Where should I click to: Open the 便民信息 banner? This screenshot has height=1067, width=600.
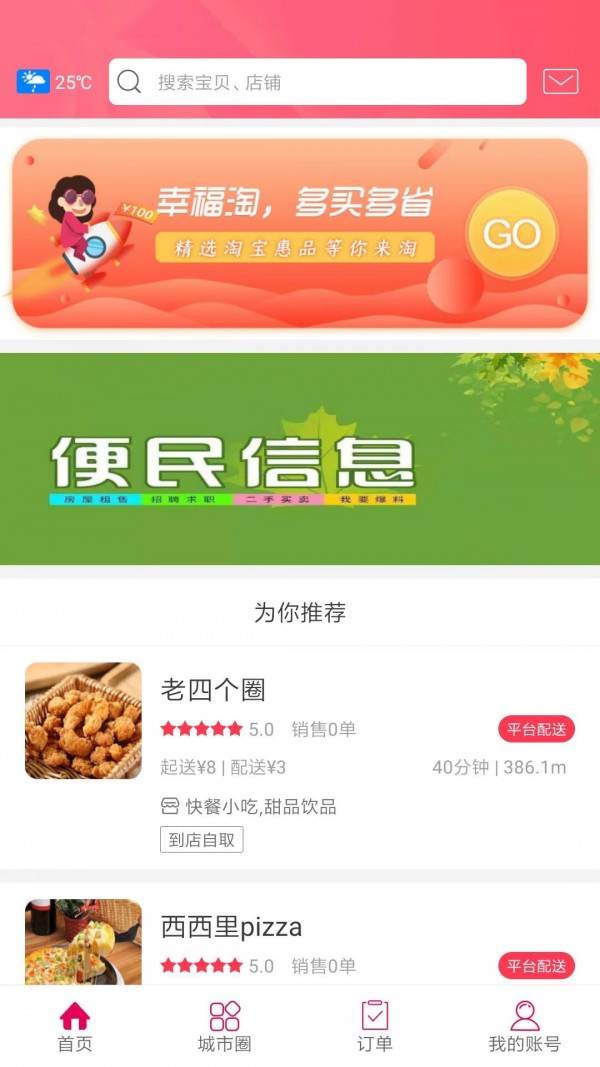(299, 458)
